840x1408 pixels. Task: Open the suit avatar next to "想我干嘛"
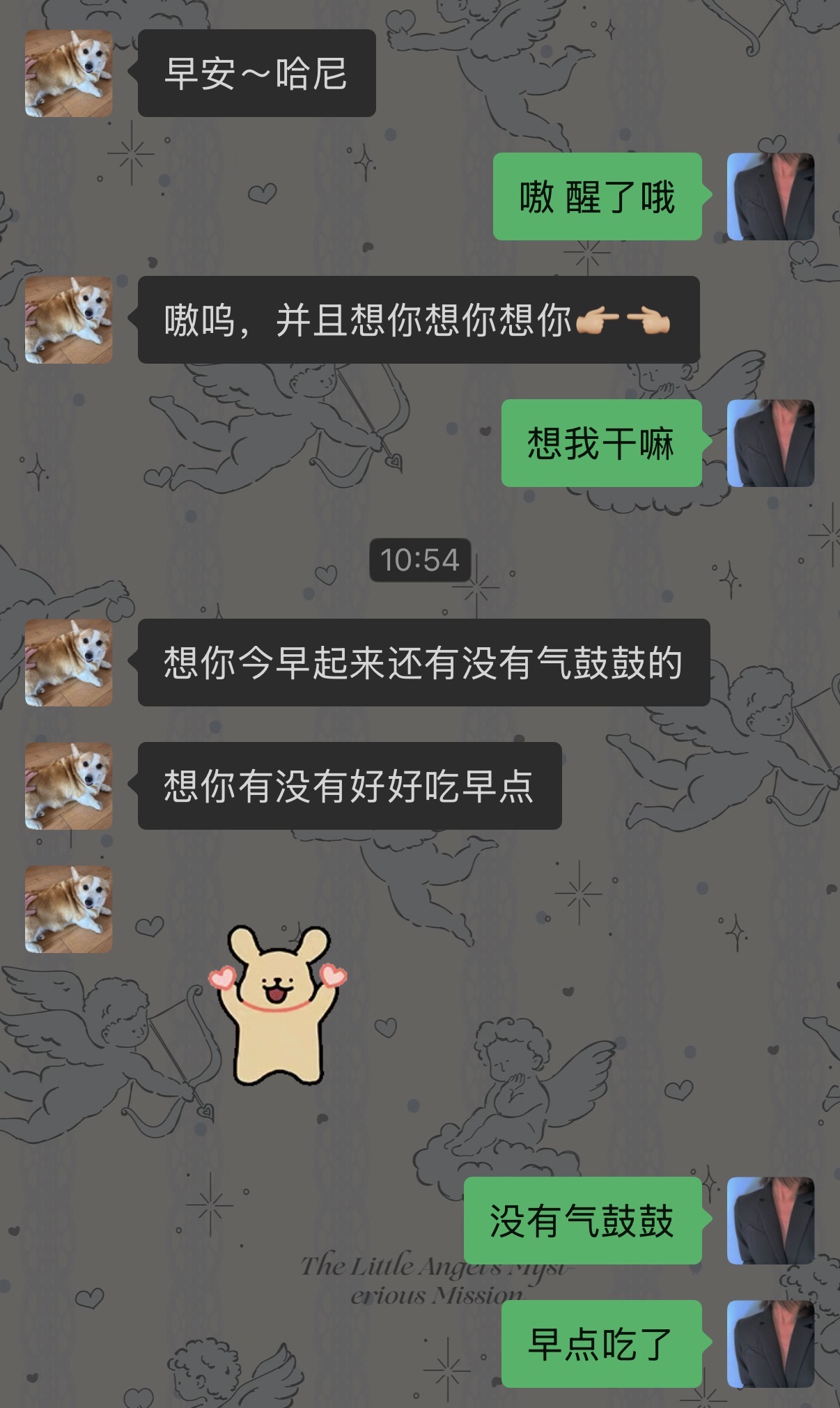pyautogui.click(x=770, y=443)
